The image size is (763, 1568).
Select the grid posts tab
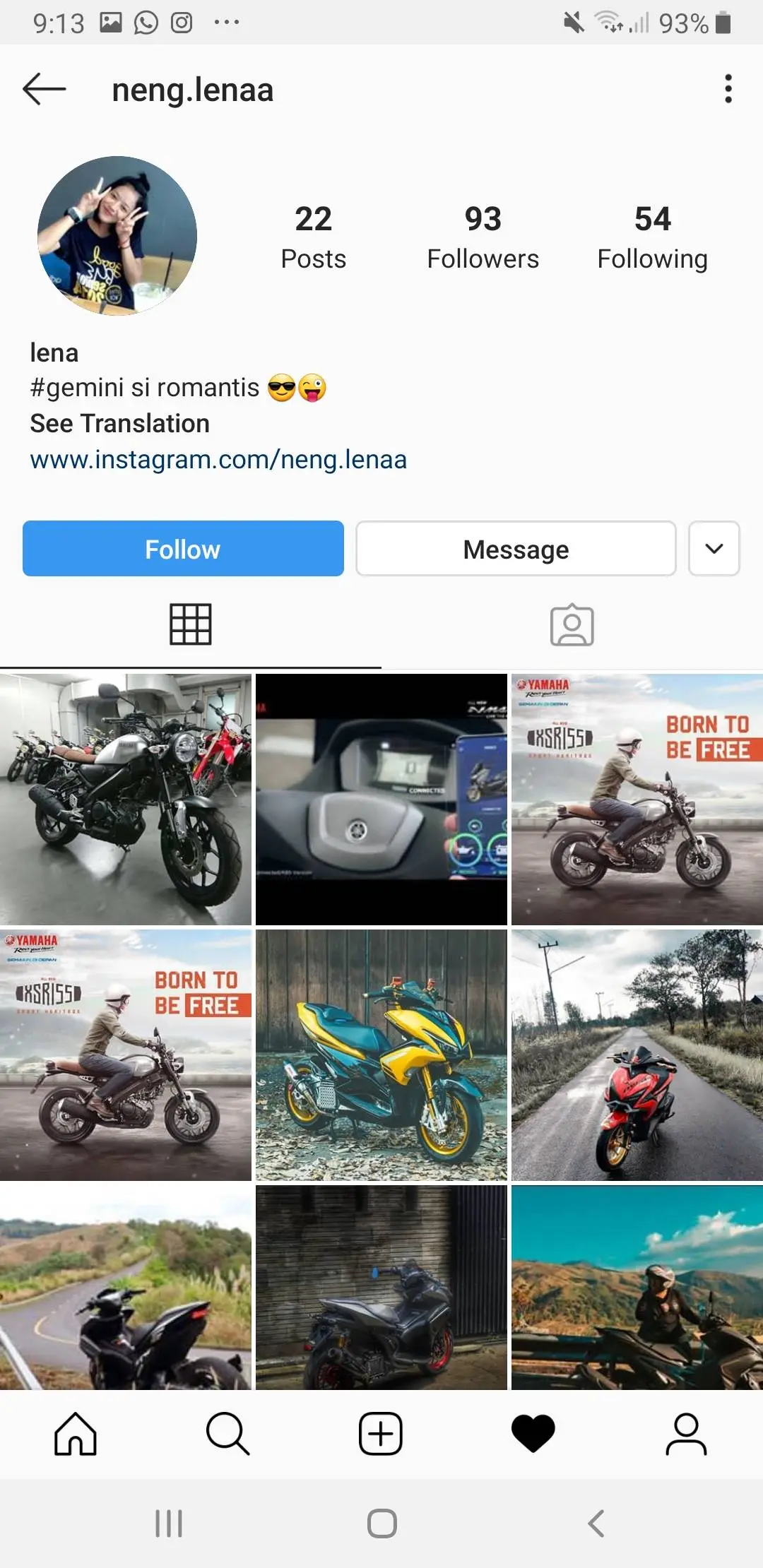click(x=191, y=625)
